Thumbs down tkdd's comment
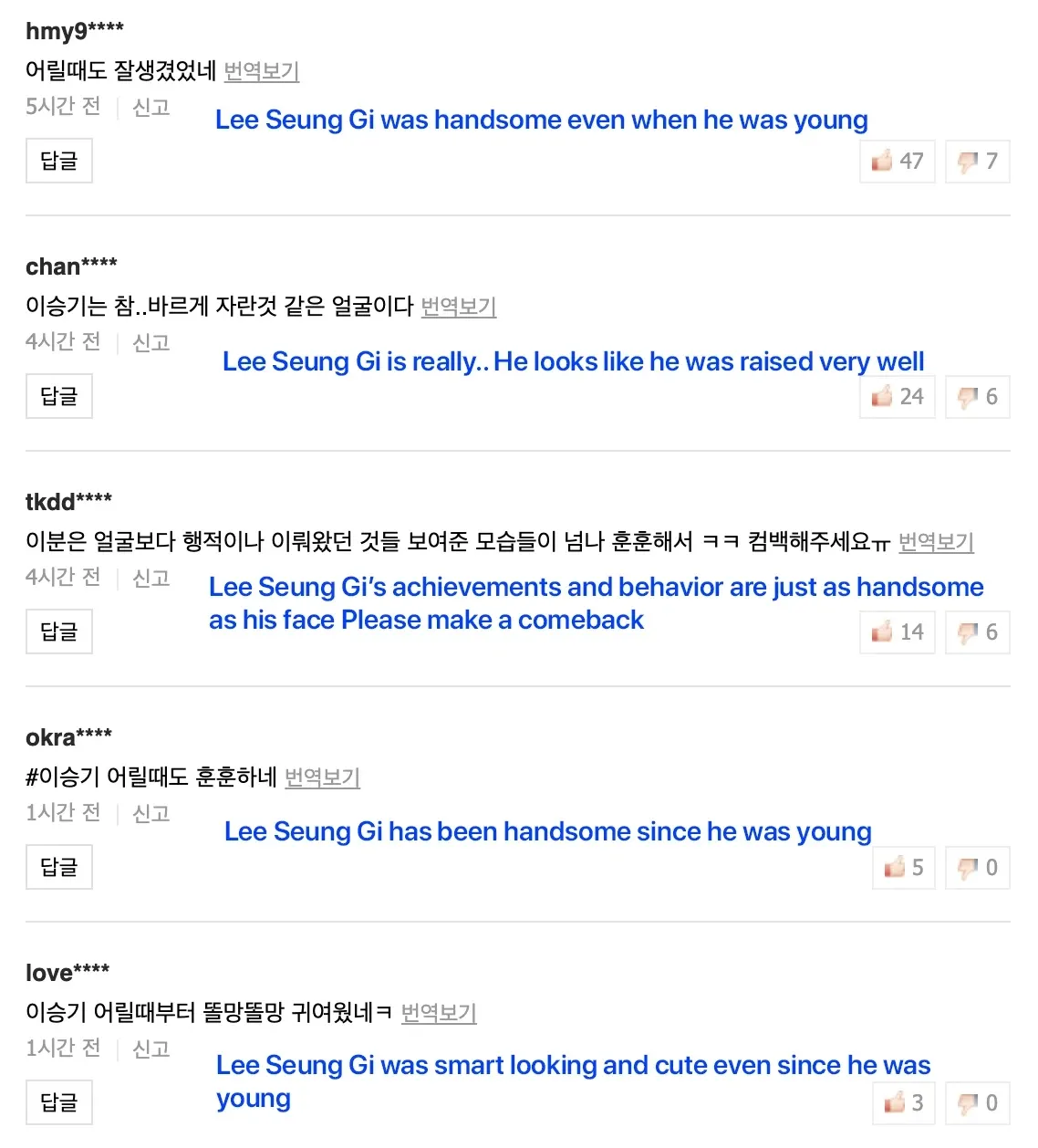This screenshot has height=1148, width=1038. click(977, 632)
